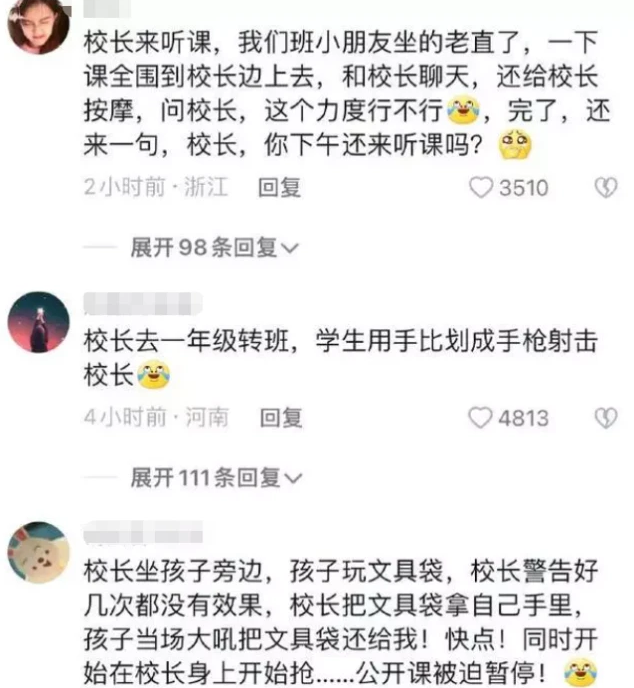Open the cartoon bear avatar's profile

pyautogui.click(x=38, y=552)
